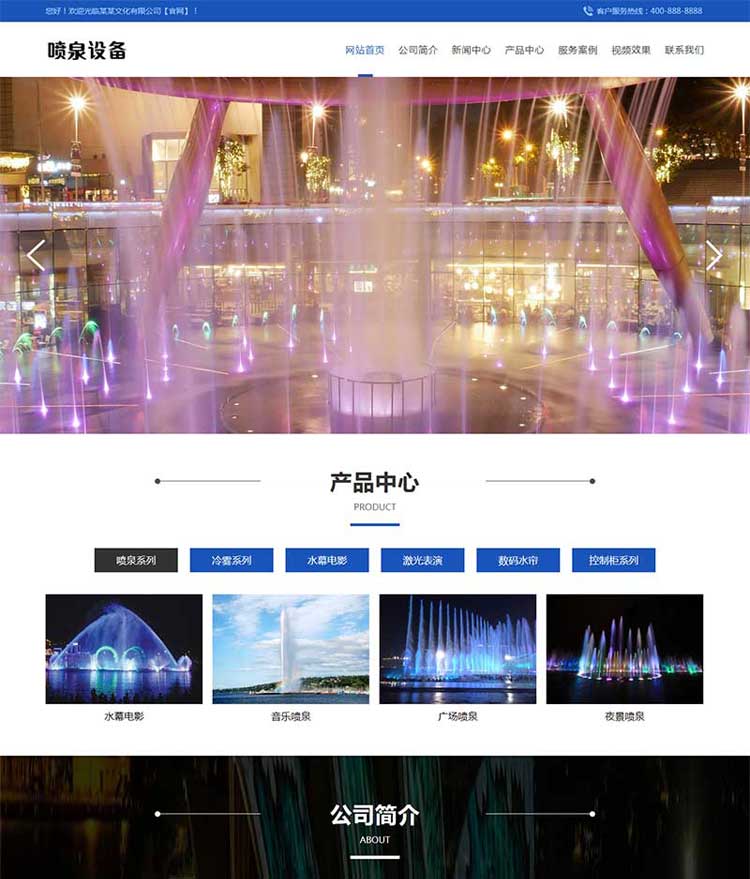750x879 pixels.
Task: Open 产品中心 in the top menu
Action: tap(524, 50)
